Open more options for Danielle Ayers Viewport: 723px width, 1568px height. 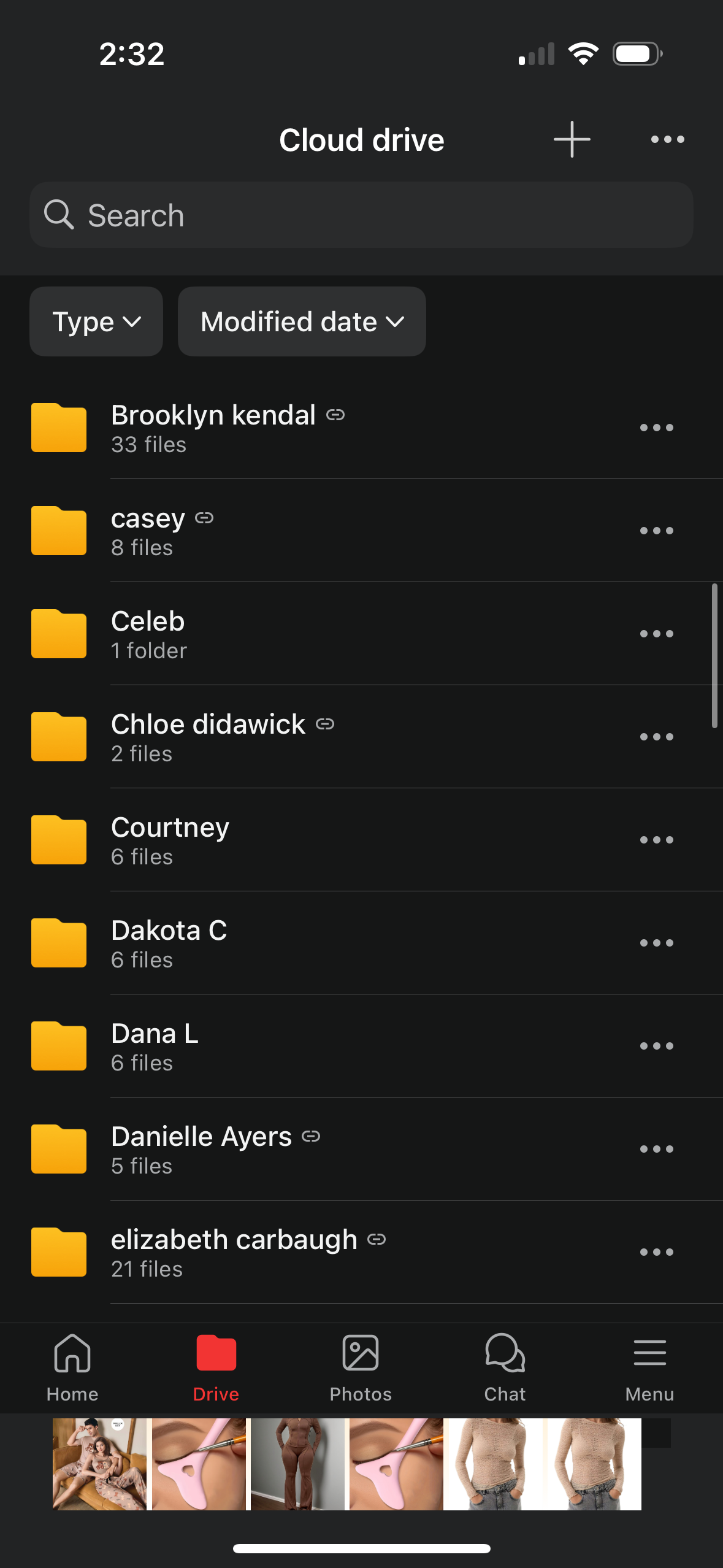(656, 1149)
